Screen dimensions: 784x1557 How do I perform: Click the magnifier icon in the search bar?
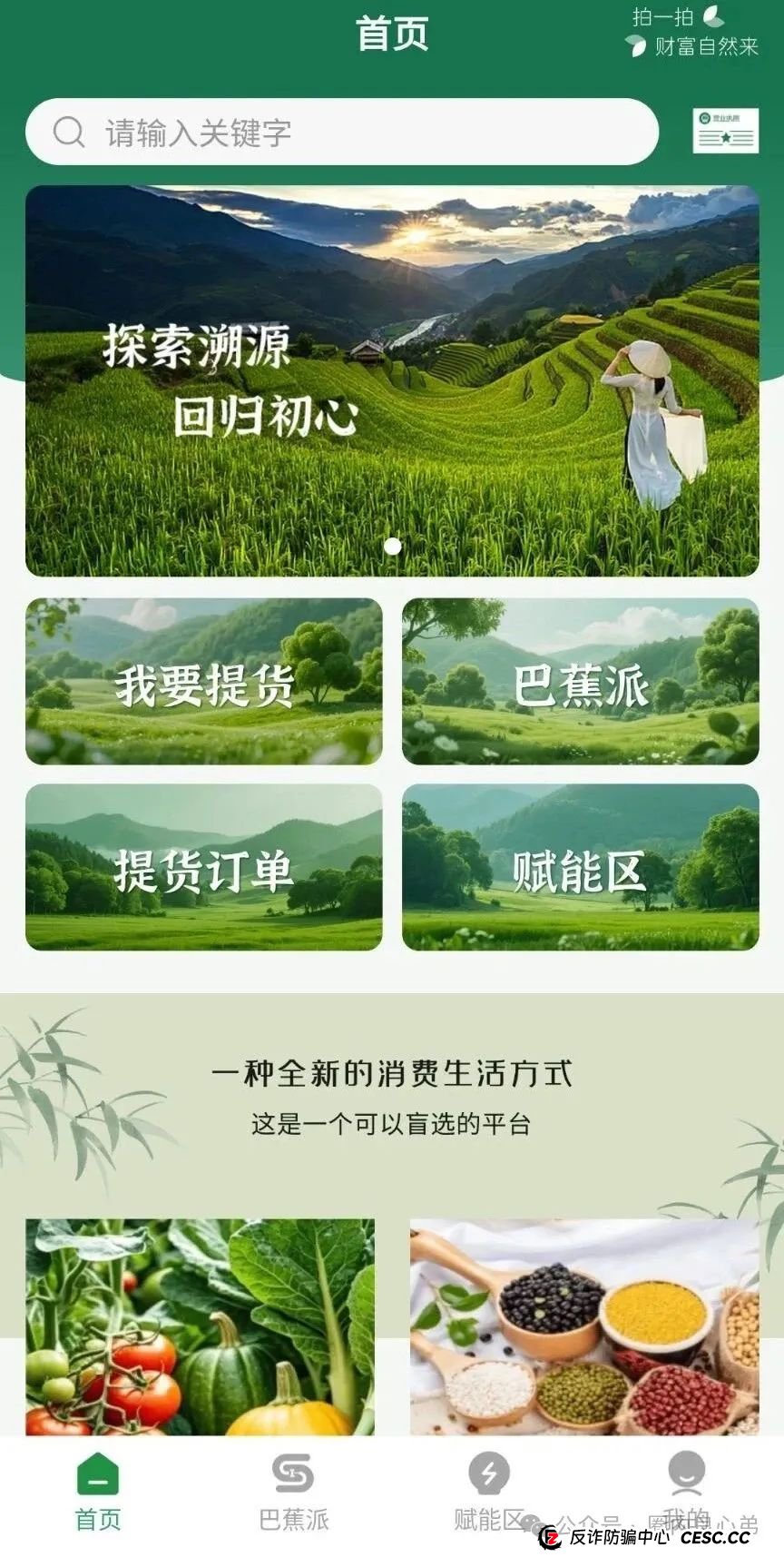tap(68, 133)
